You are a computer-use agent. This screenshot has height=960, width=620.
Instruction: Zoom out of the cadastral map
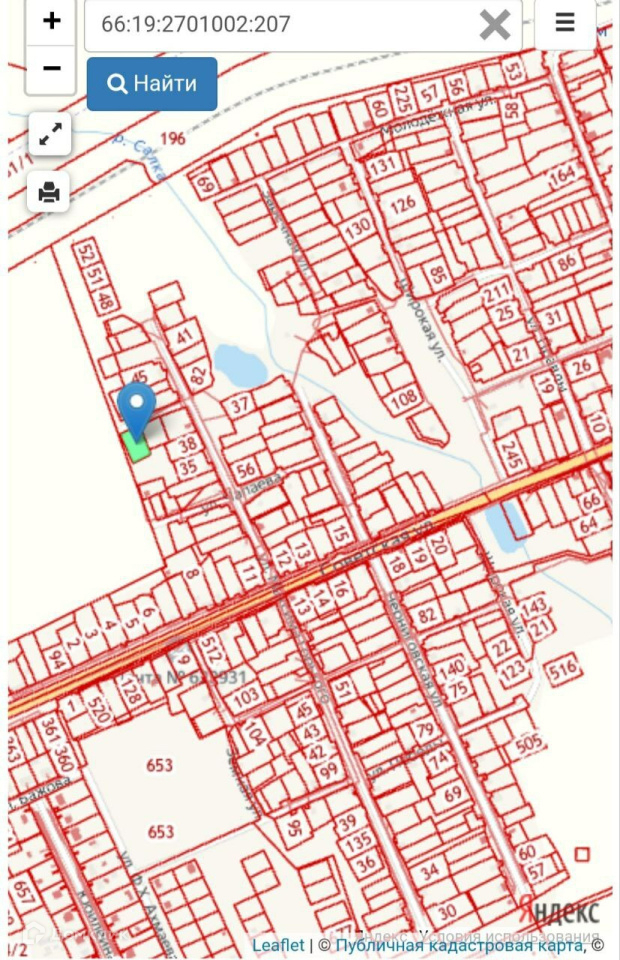(51, 69)
